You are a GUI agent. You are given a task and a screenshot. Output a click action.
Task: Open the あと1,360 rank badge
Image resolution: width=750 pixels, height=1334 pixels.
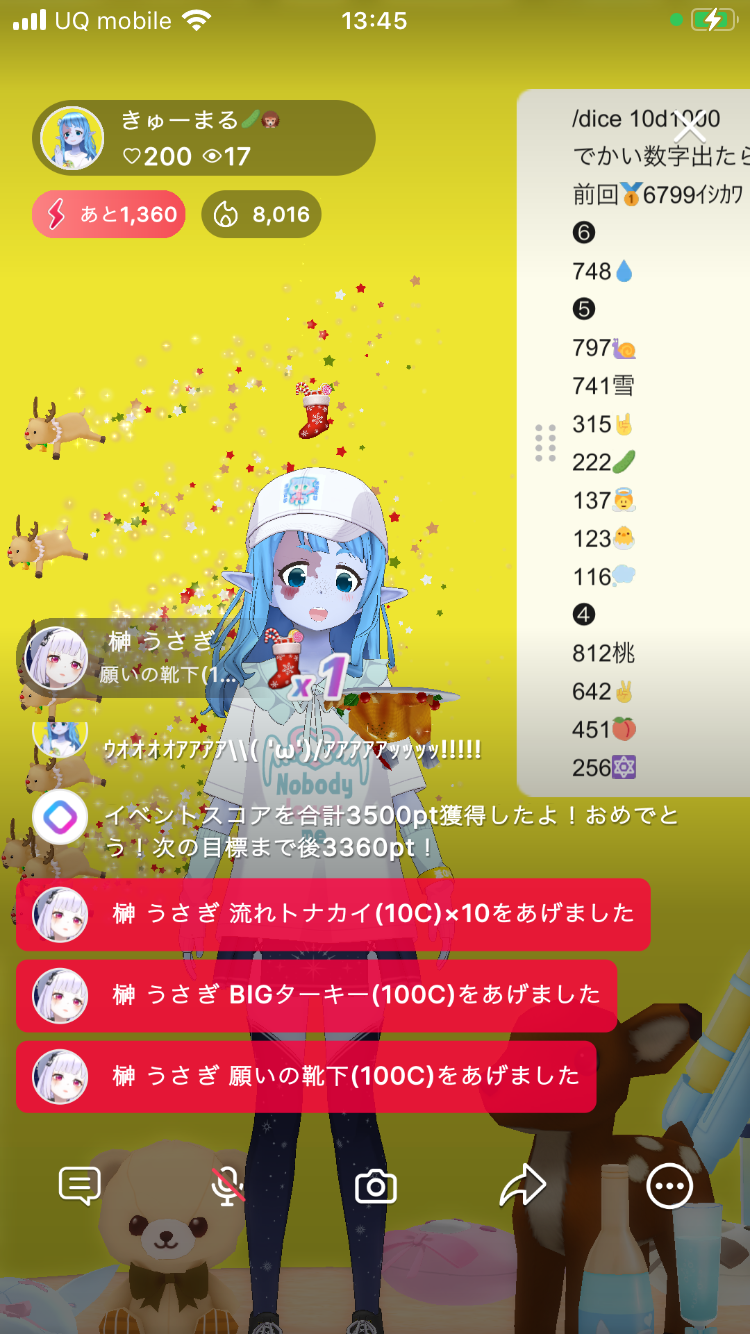(x=109, y=214)
